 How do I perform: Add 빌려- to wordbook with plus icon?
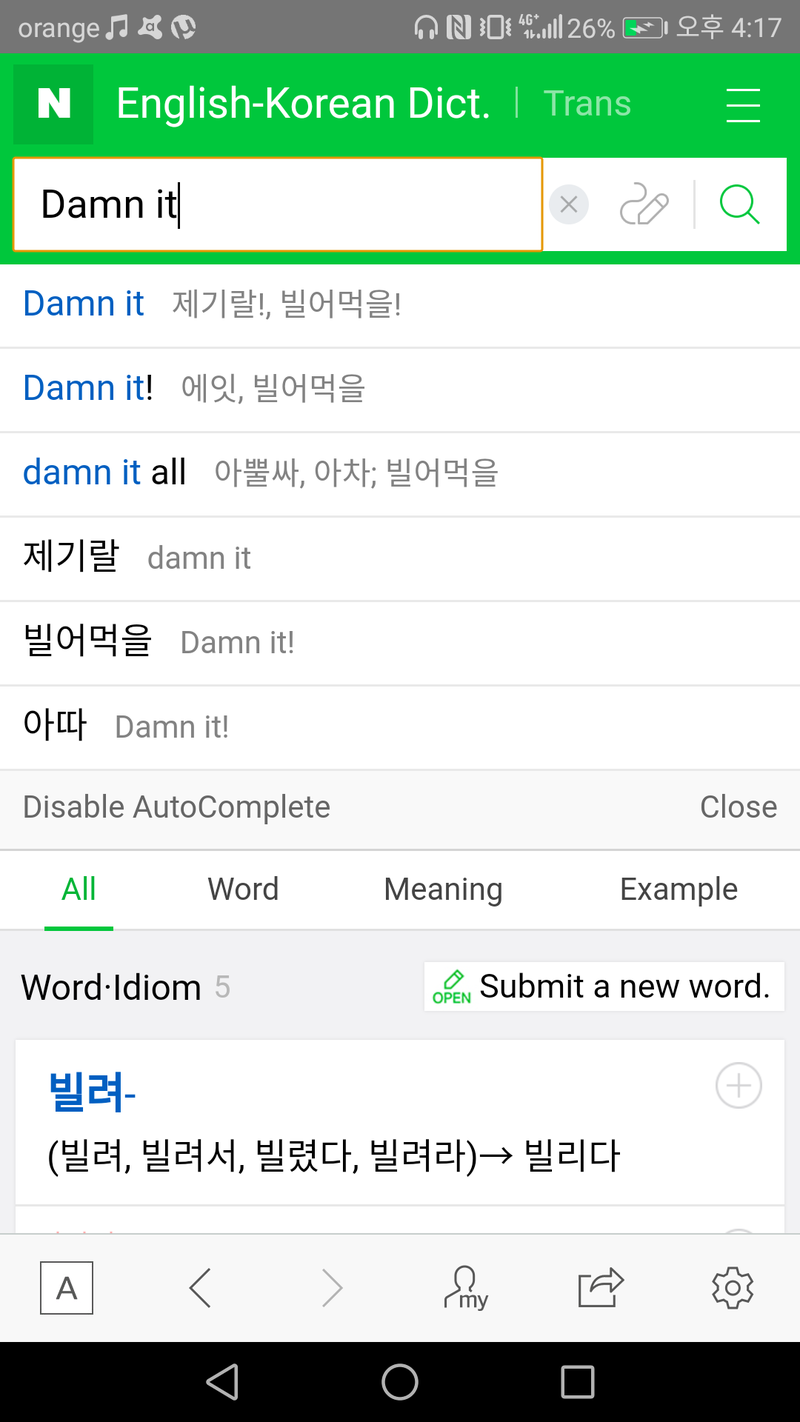click(739, 1086)
